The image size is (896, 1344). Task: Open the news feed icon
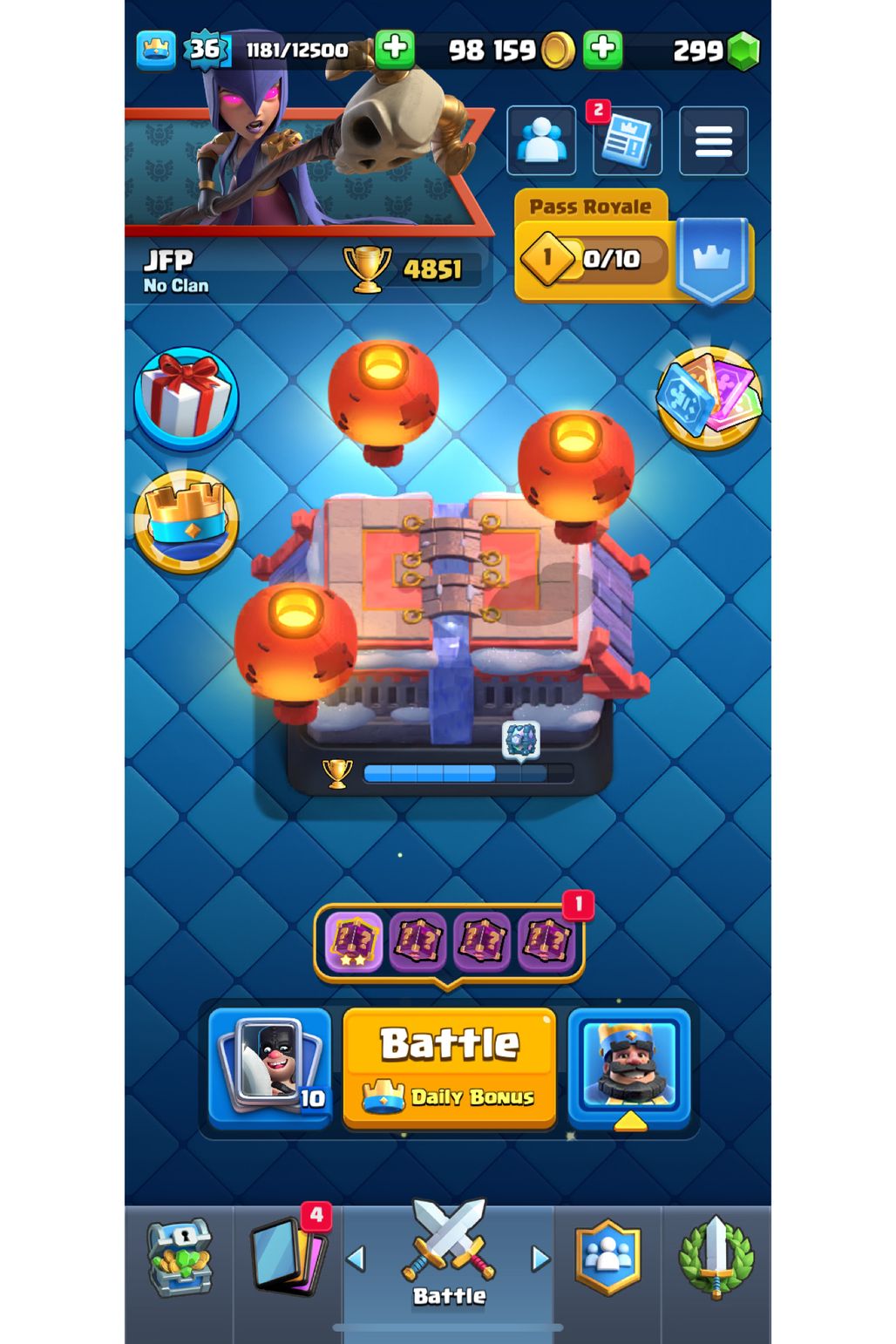pos(627,142)
